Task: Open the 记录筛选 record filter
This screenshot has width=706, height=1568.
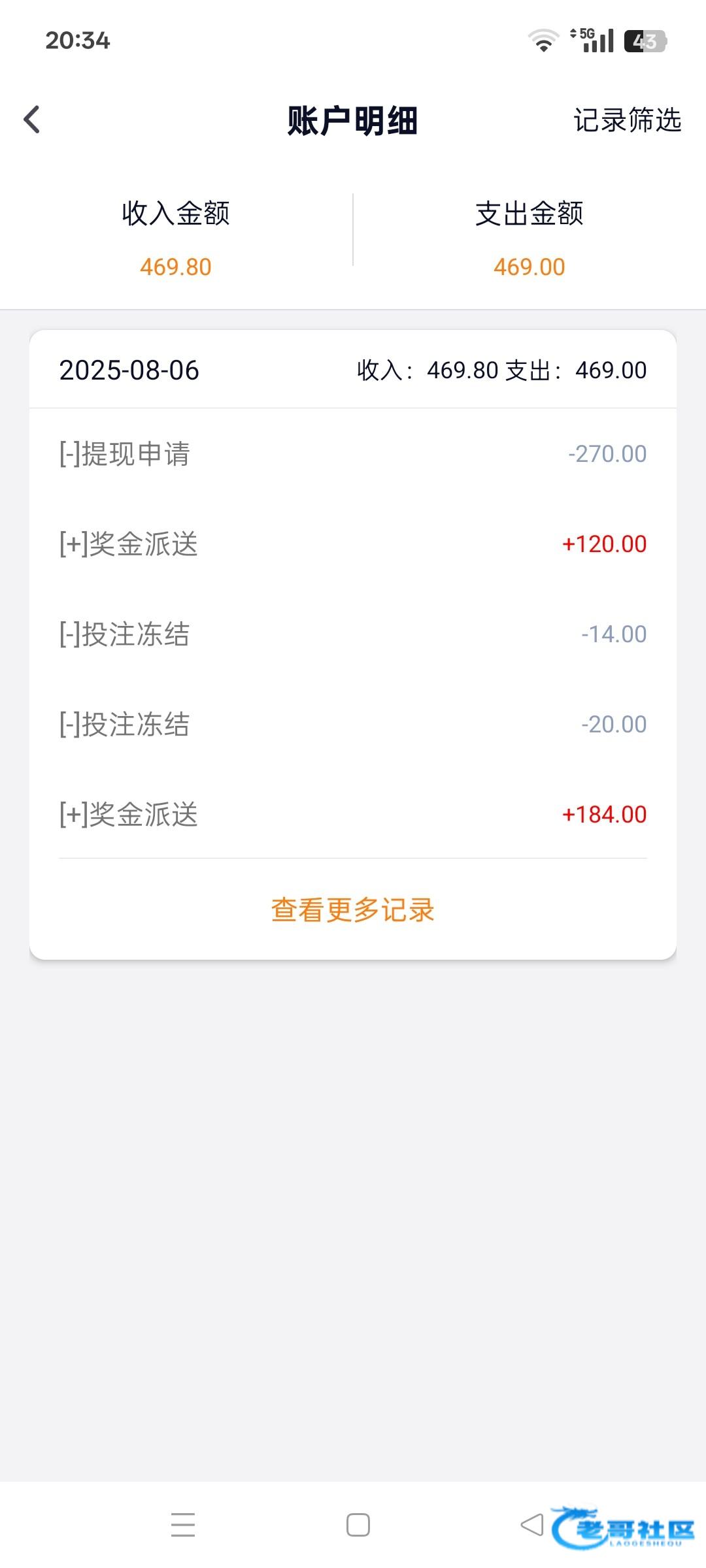Action: point(627,120)
